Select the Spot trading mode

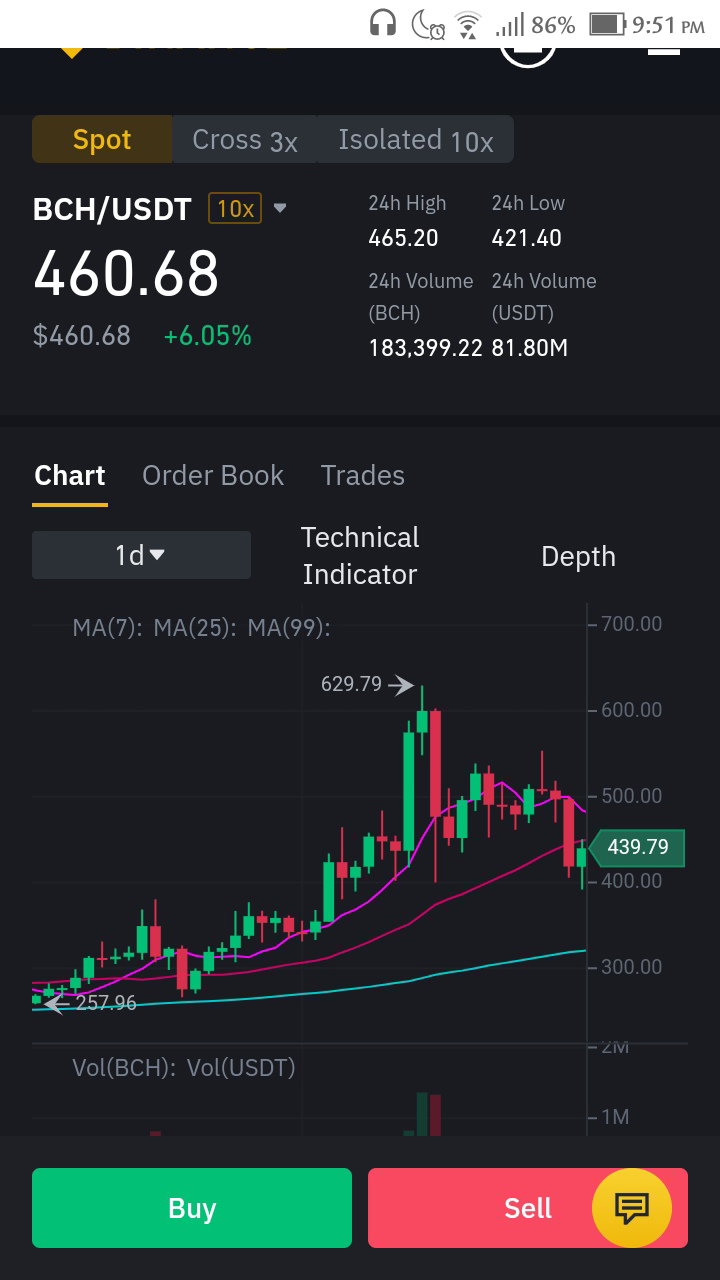click(102, 139)
